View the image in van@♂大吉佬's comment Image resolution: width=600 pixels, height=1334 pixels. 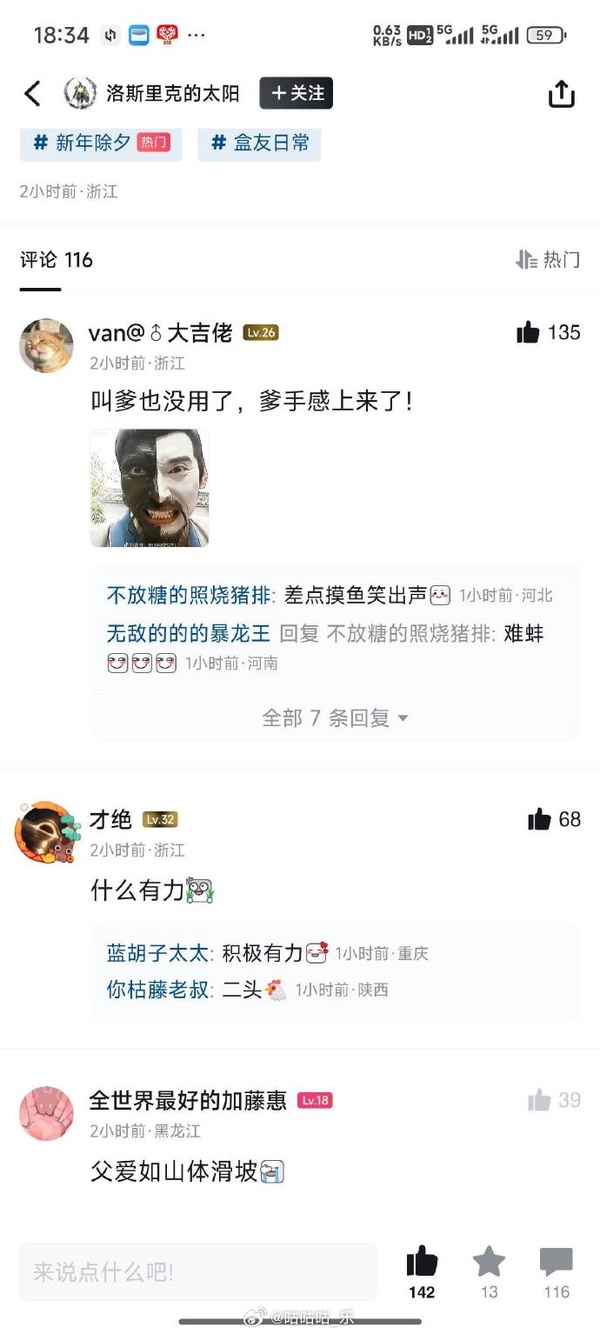tap(149, 488)
